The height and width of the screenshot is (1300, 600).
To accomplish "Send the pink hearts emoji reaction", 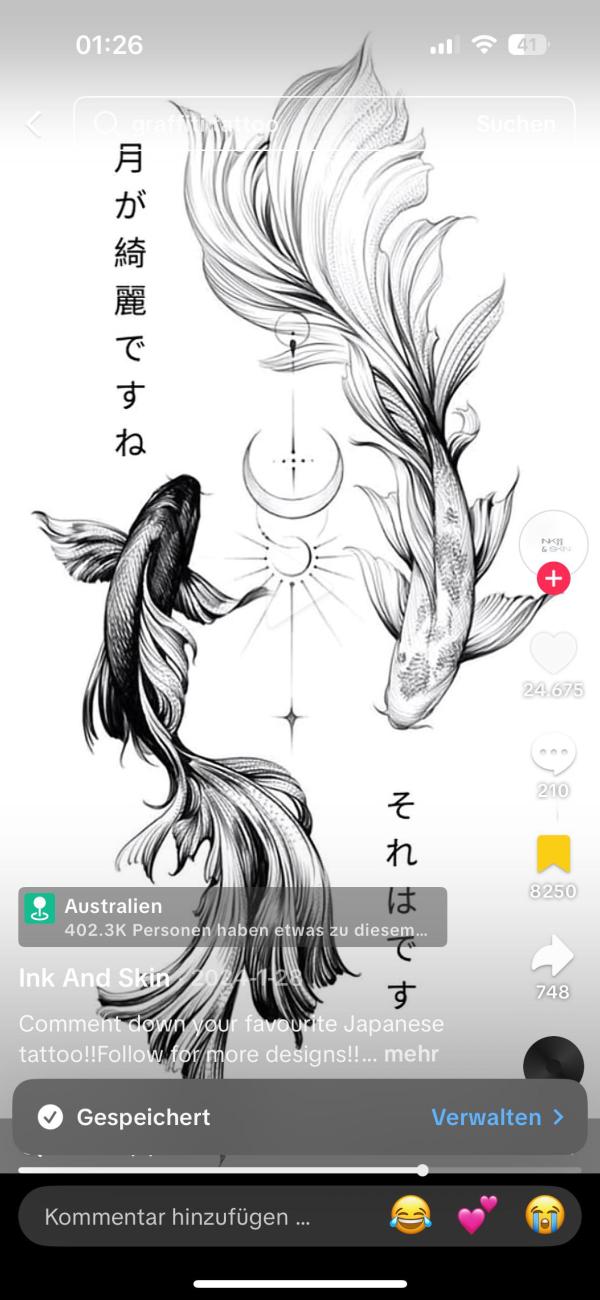I will click(477, 1217).
